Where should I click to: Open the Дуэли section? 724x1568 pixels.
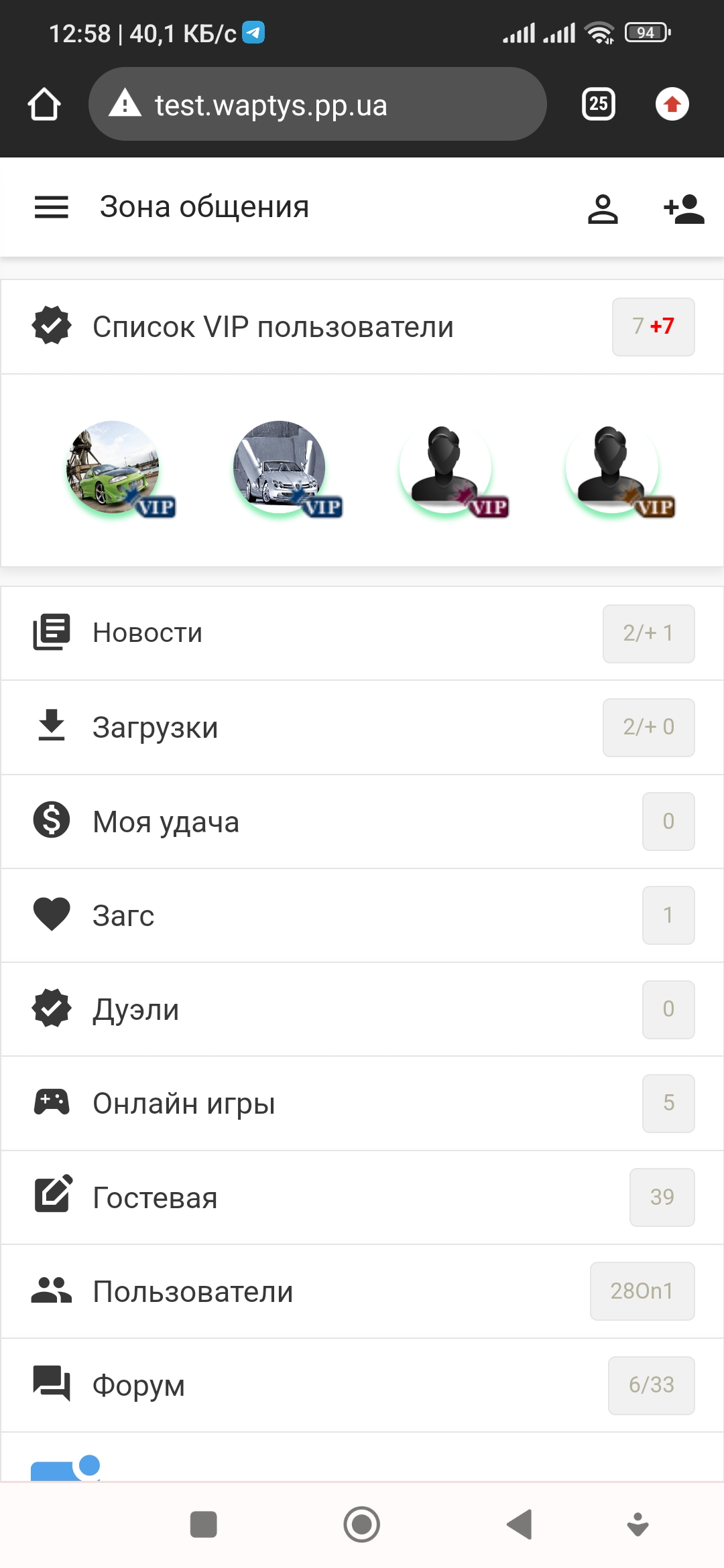pos(135,1010)
